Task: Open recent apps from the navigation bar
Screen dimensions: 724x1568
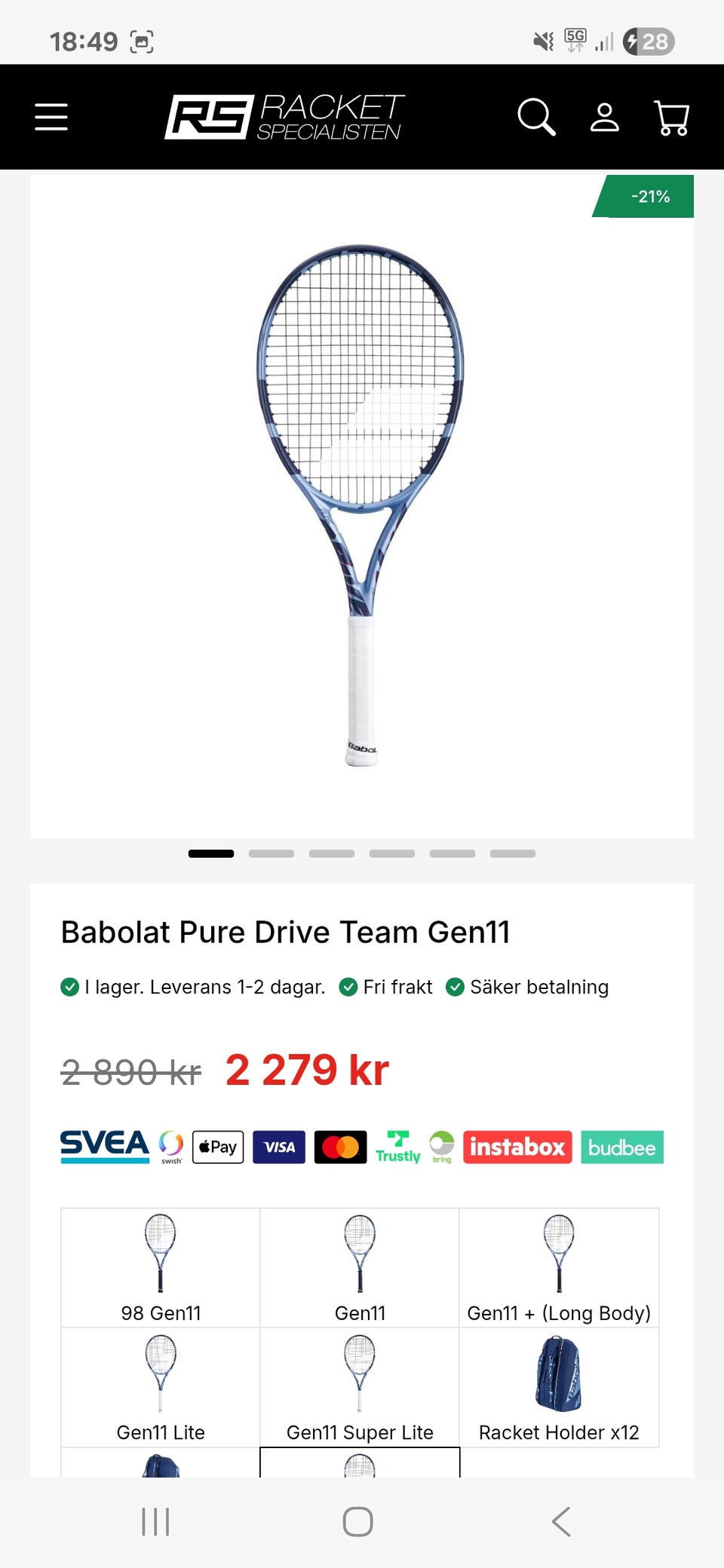Action: (156, 1521)
